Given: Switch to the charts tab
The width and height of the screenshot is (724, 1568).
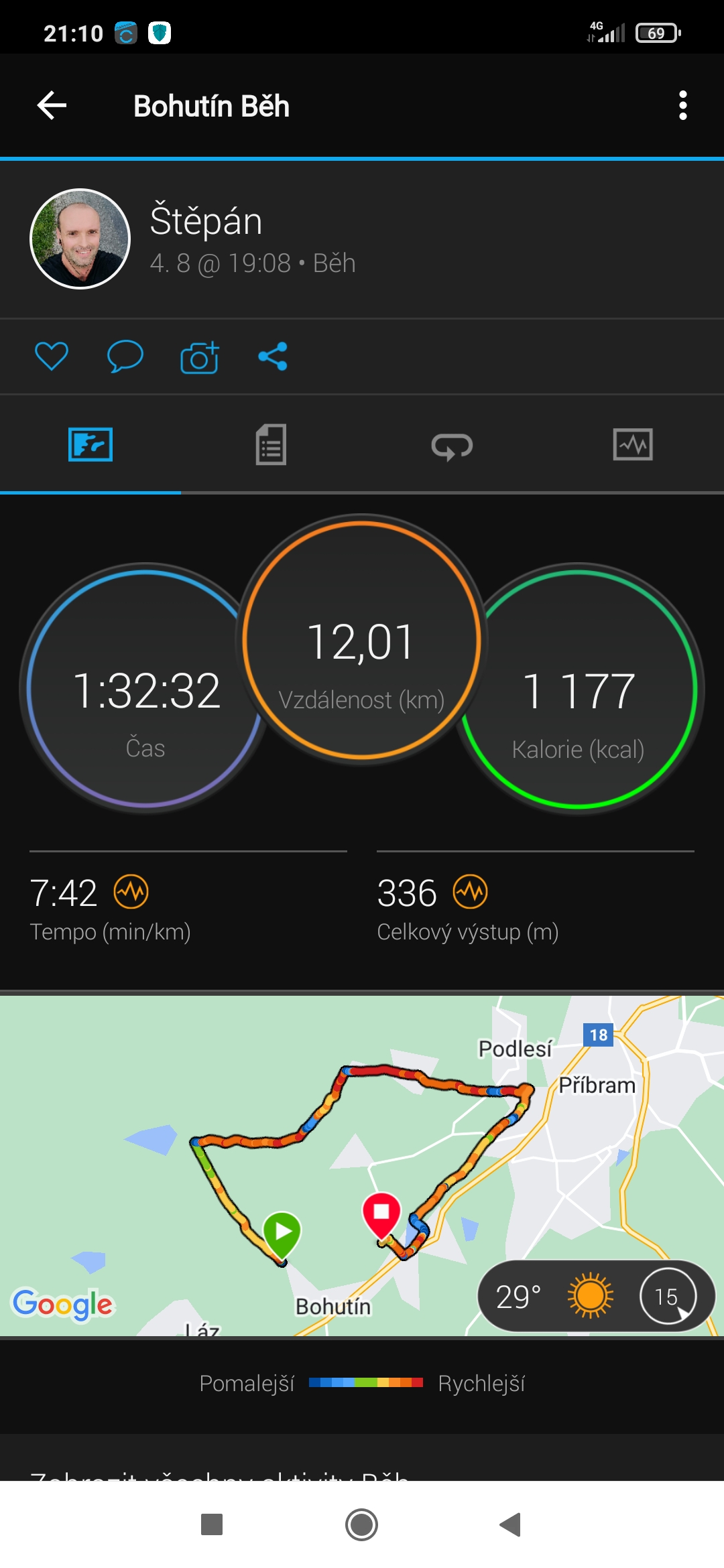Looking at the screenshot, I should (633, 444).
